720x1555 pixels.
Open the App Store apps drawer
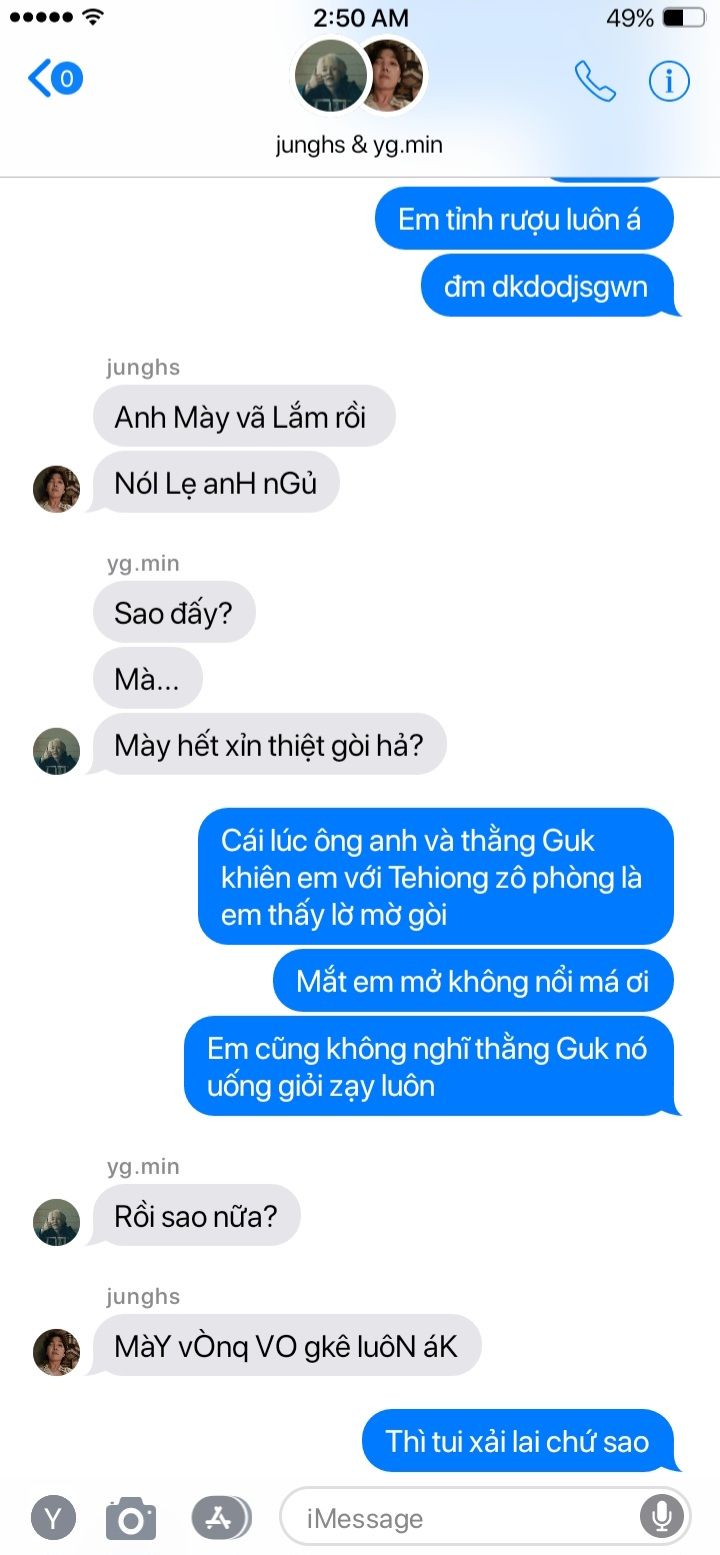[221, 1517]
